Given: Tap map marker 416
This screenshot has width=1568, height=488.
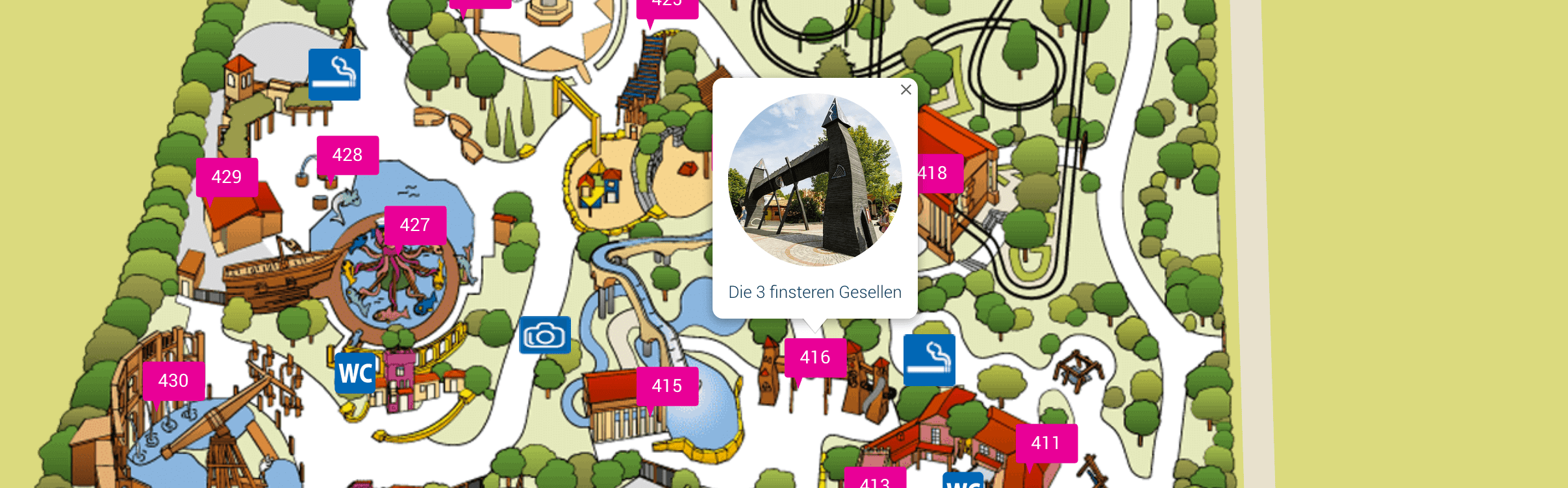Looking at the screenshot, I should coord(815,358).
